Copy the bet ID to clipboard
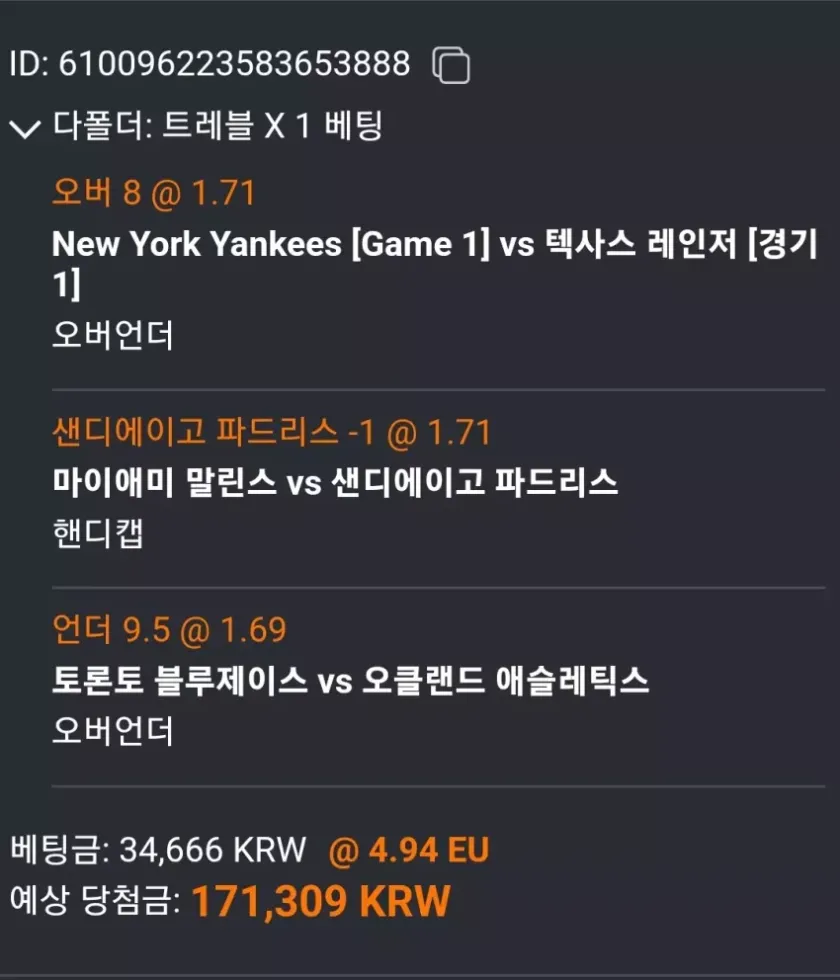The image size is (840, 980). (x=450, y=65)
